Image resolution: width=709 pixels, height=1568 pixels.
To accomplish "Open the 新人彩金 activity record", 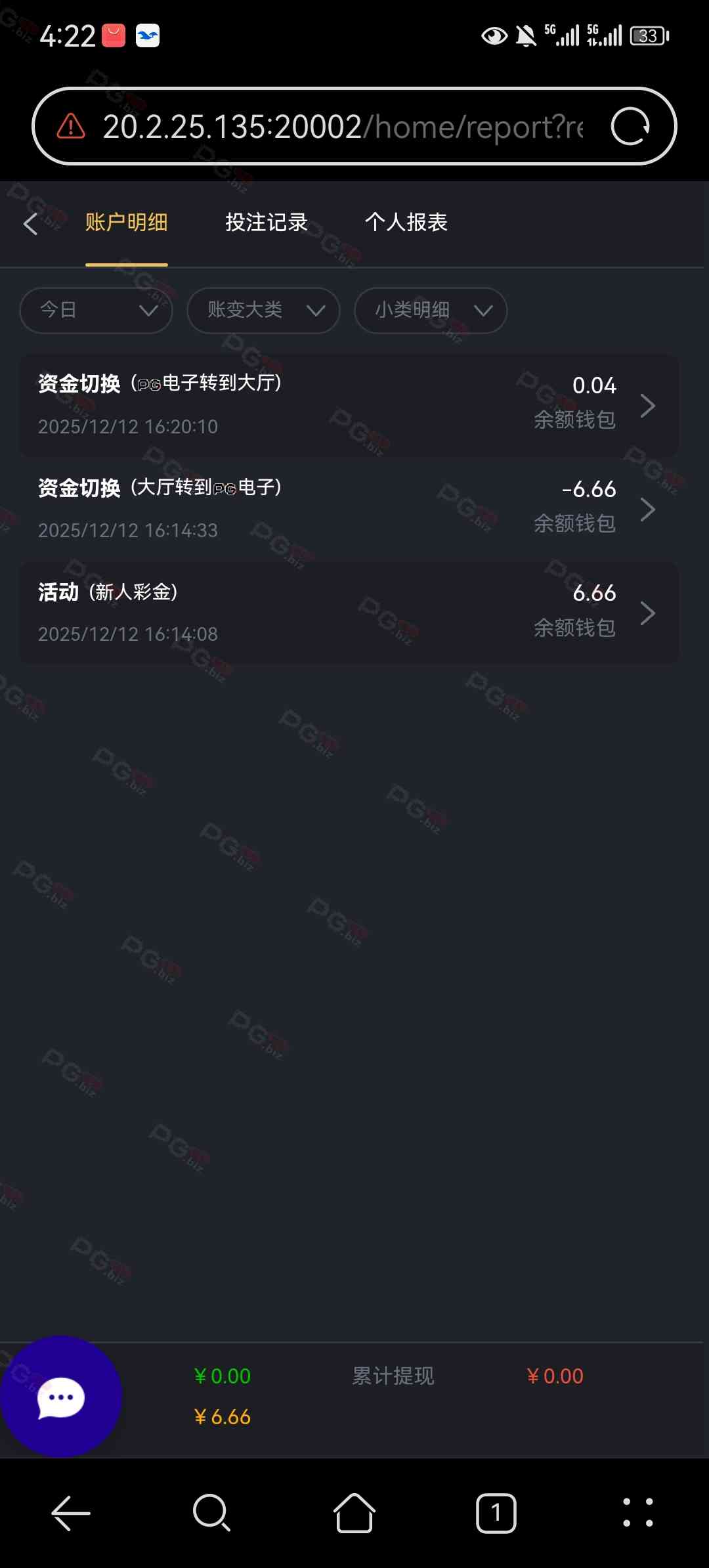I will [x=349, y=613].
